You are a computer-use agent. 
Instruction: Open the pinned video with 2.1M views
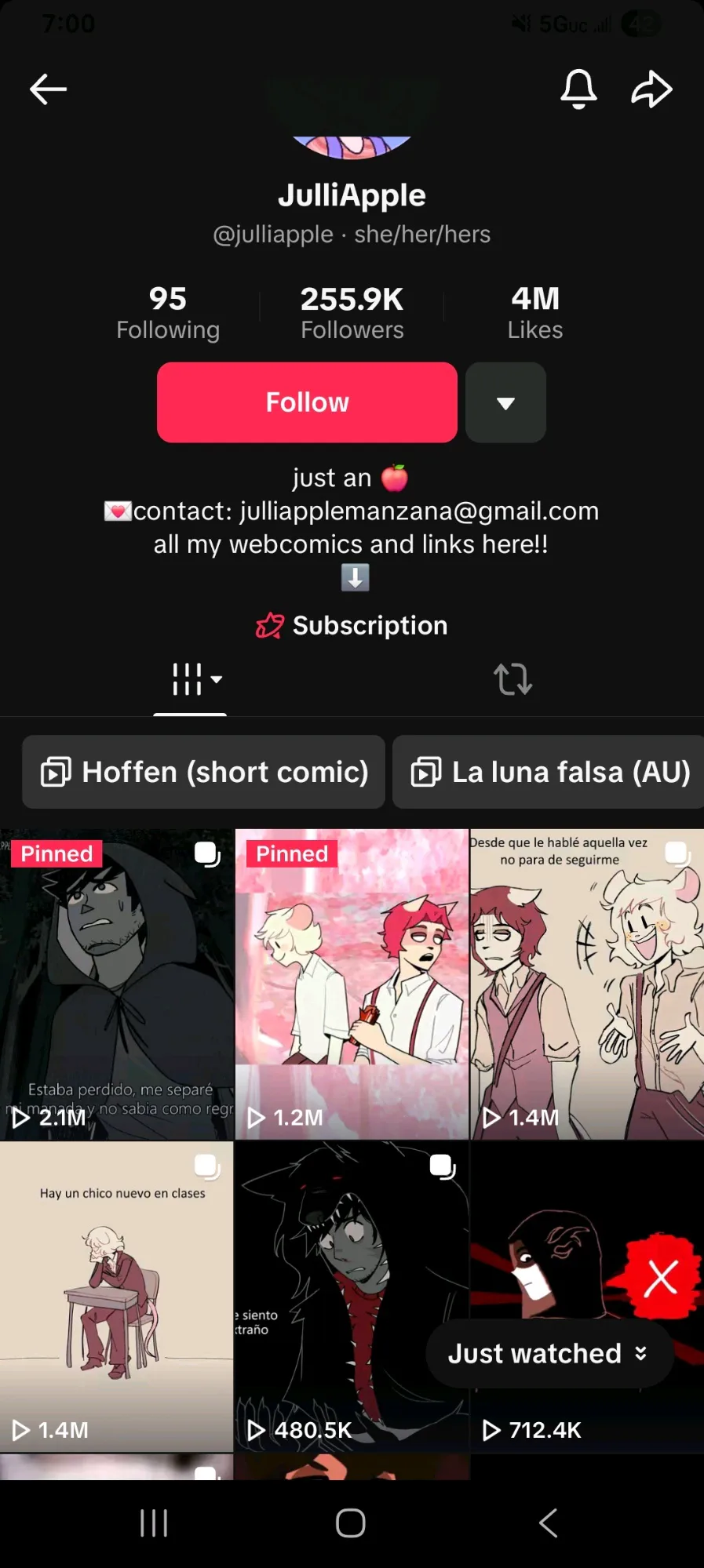coord(116,984)
